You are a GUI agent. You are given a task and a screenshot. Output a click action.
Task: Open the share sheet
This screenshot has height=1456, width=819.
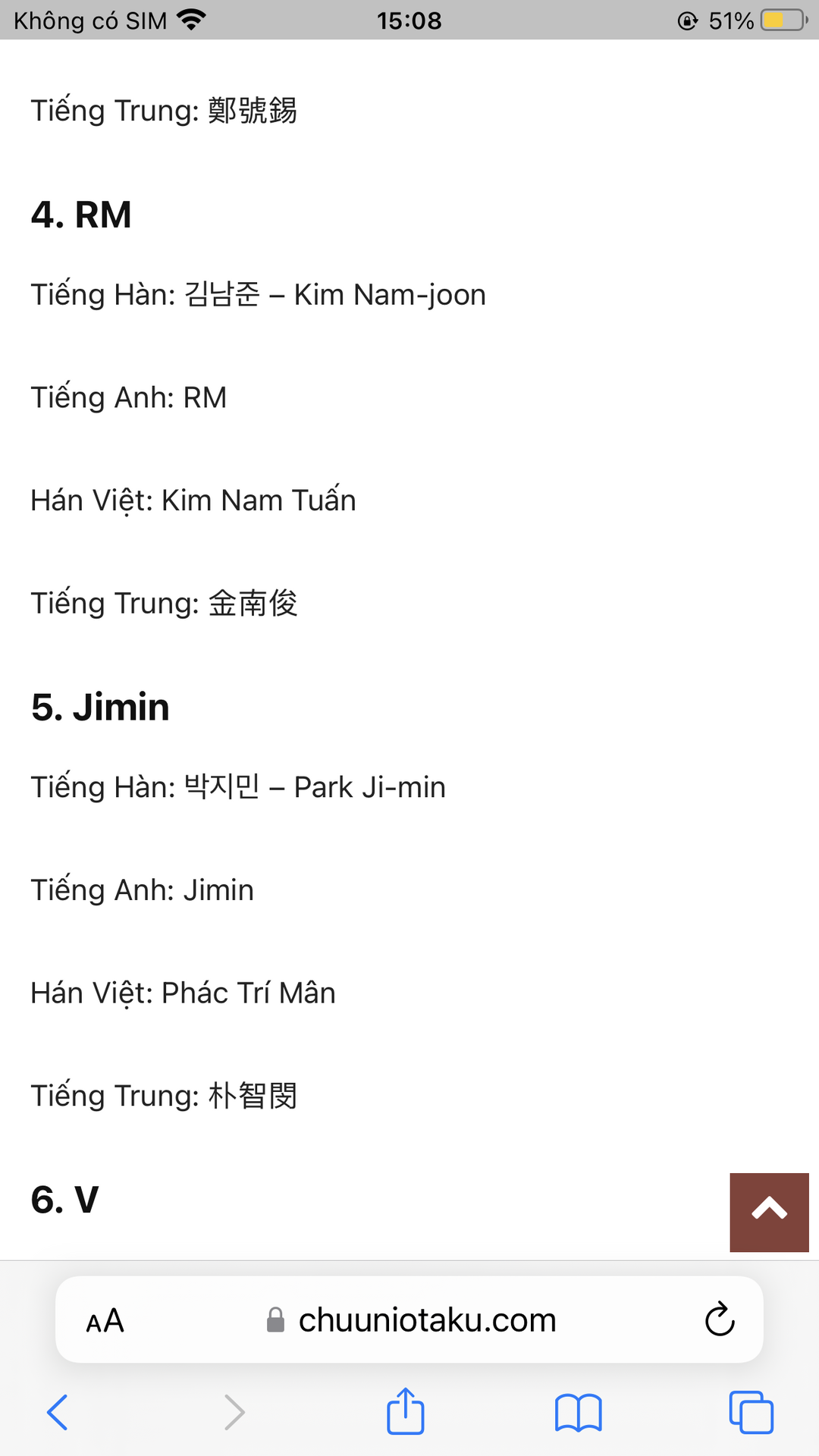406,1410
